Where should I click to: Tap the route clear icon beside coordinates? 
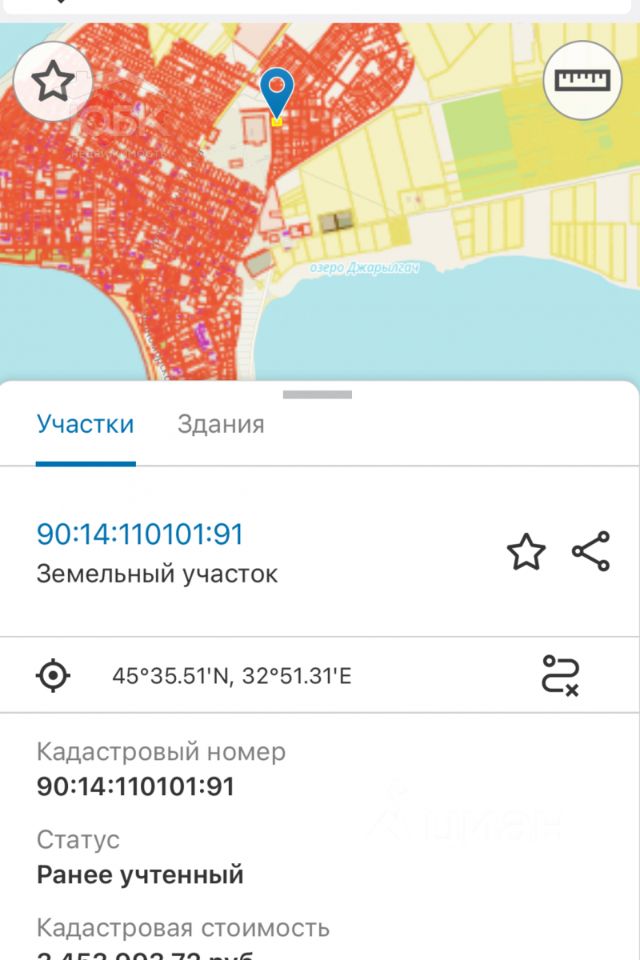tap(561, 676)
